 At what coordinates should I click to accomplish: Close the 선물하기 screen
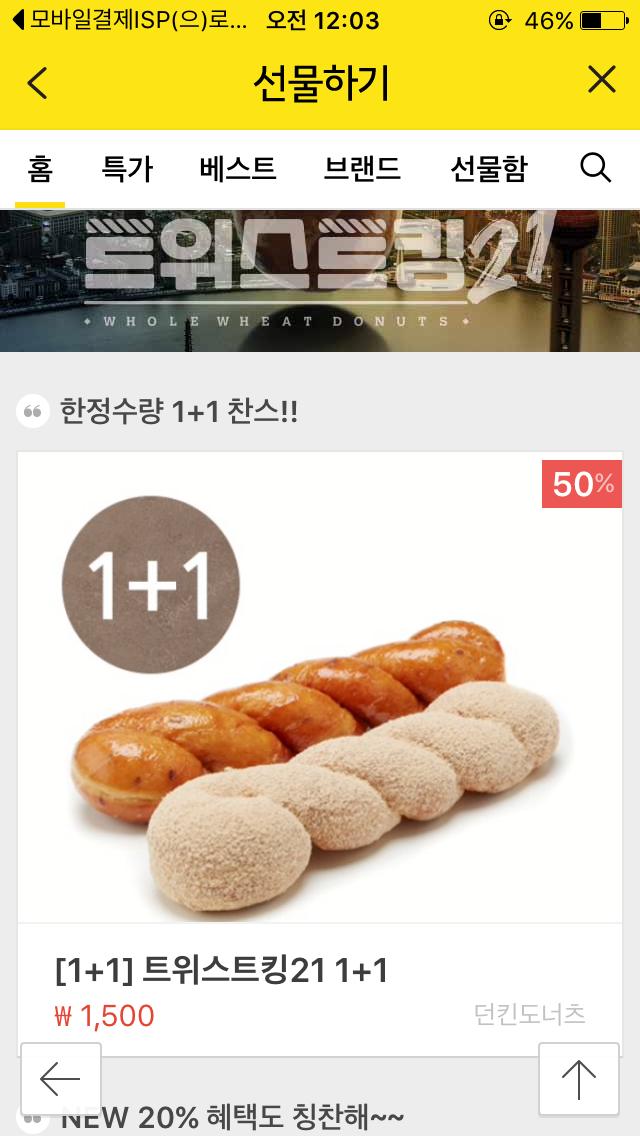click(x=601, y=80)
